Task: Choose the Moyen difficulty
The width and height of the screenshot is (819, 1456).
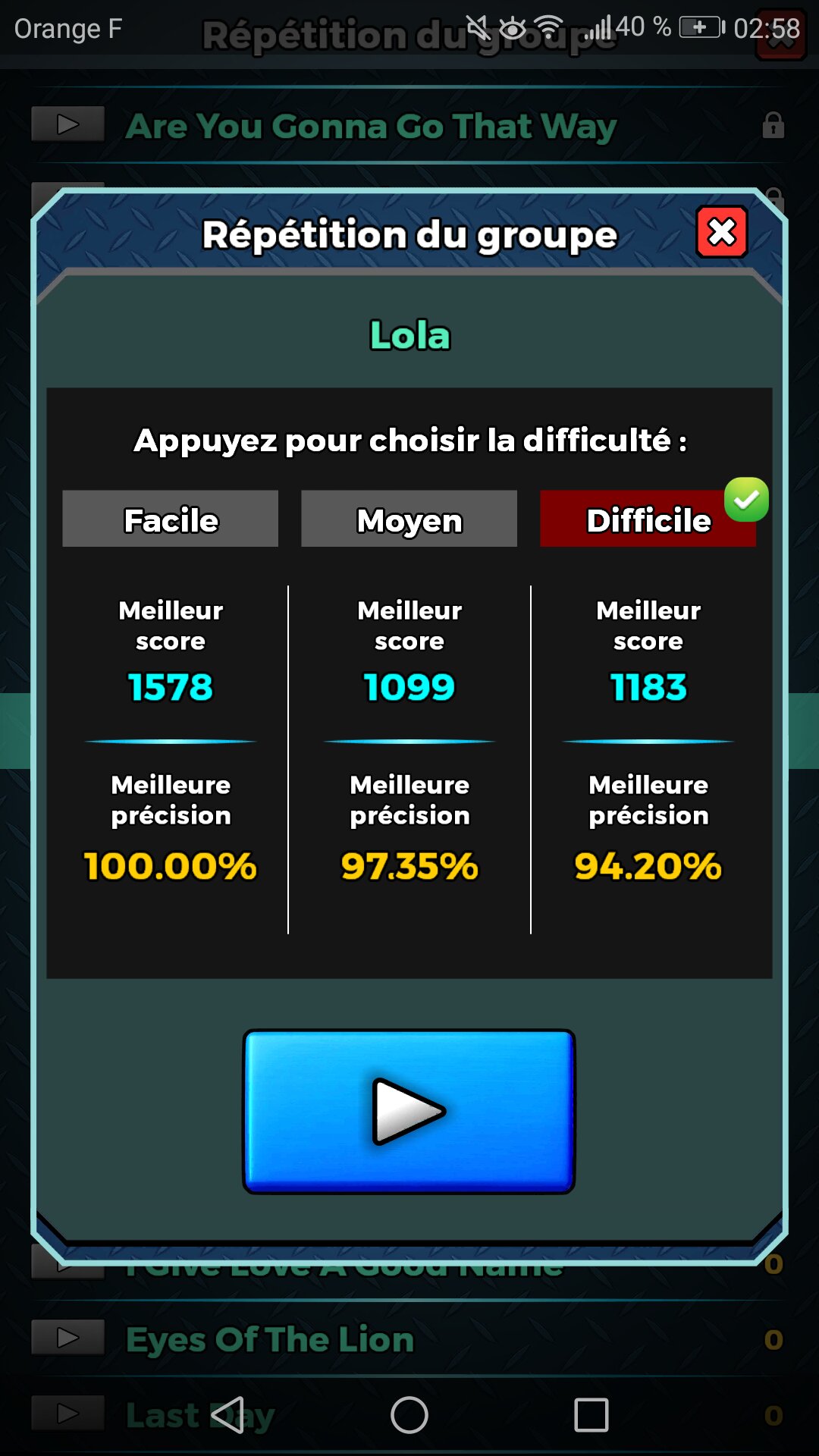Action: tap(409, 519)
